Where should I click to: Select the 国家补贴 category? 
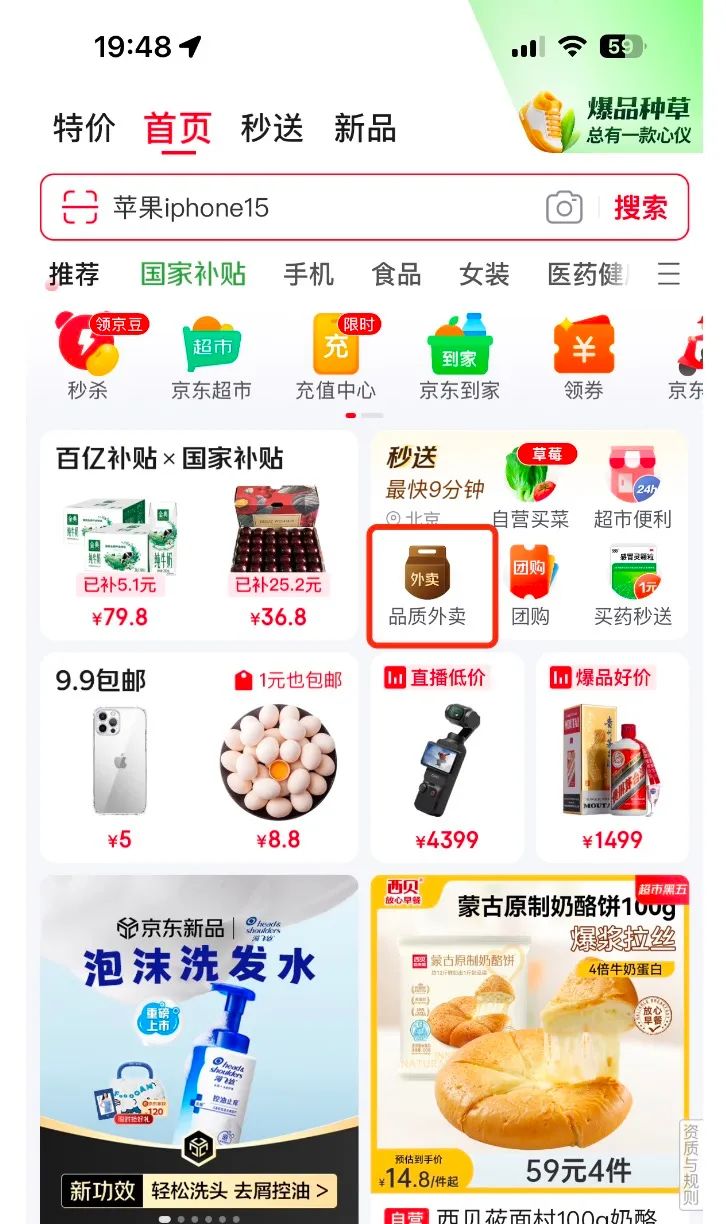coord(193,275)
